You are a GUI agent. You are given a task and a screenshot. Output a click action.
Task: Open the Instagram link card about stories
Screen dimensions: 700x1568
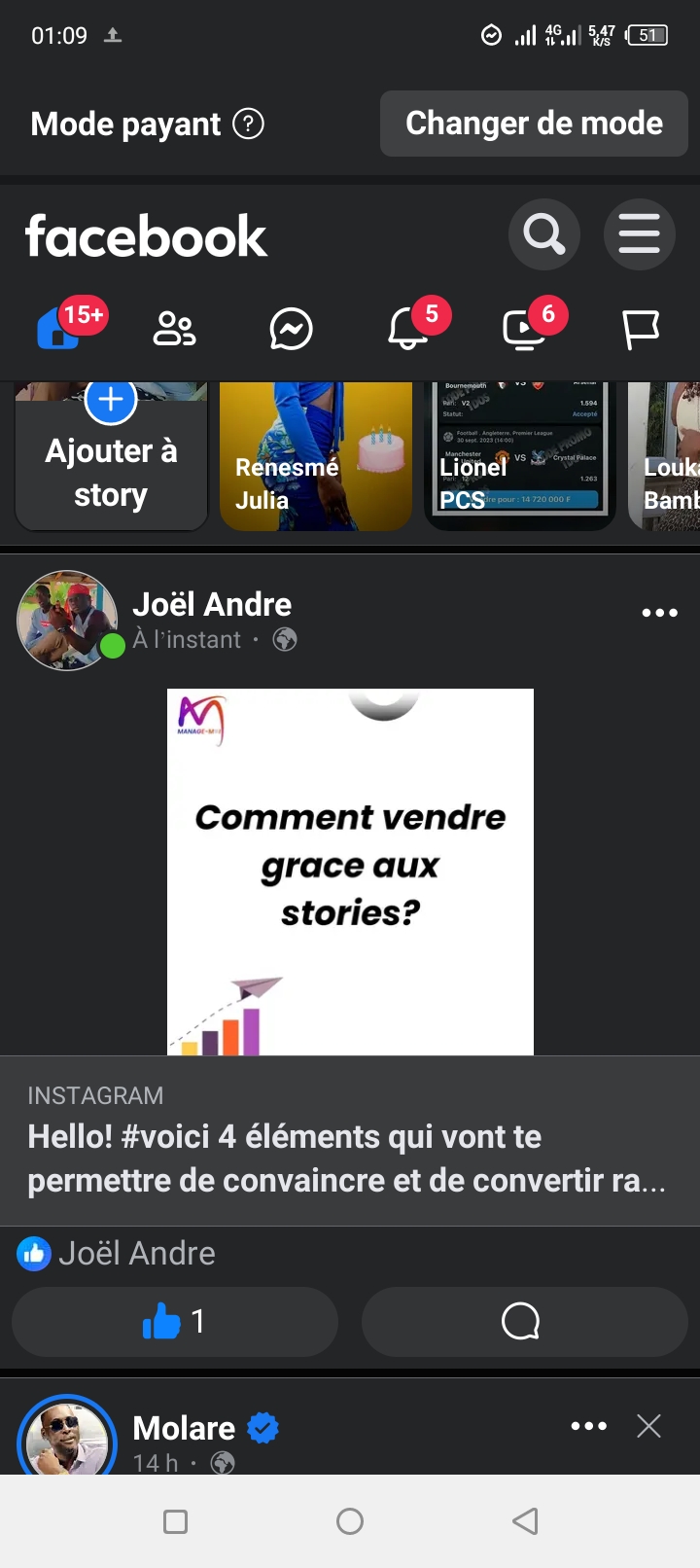coord(350,1138)
